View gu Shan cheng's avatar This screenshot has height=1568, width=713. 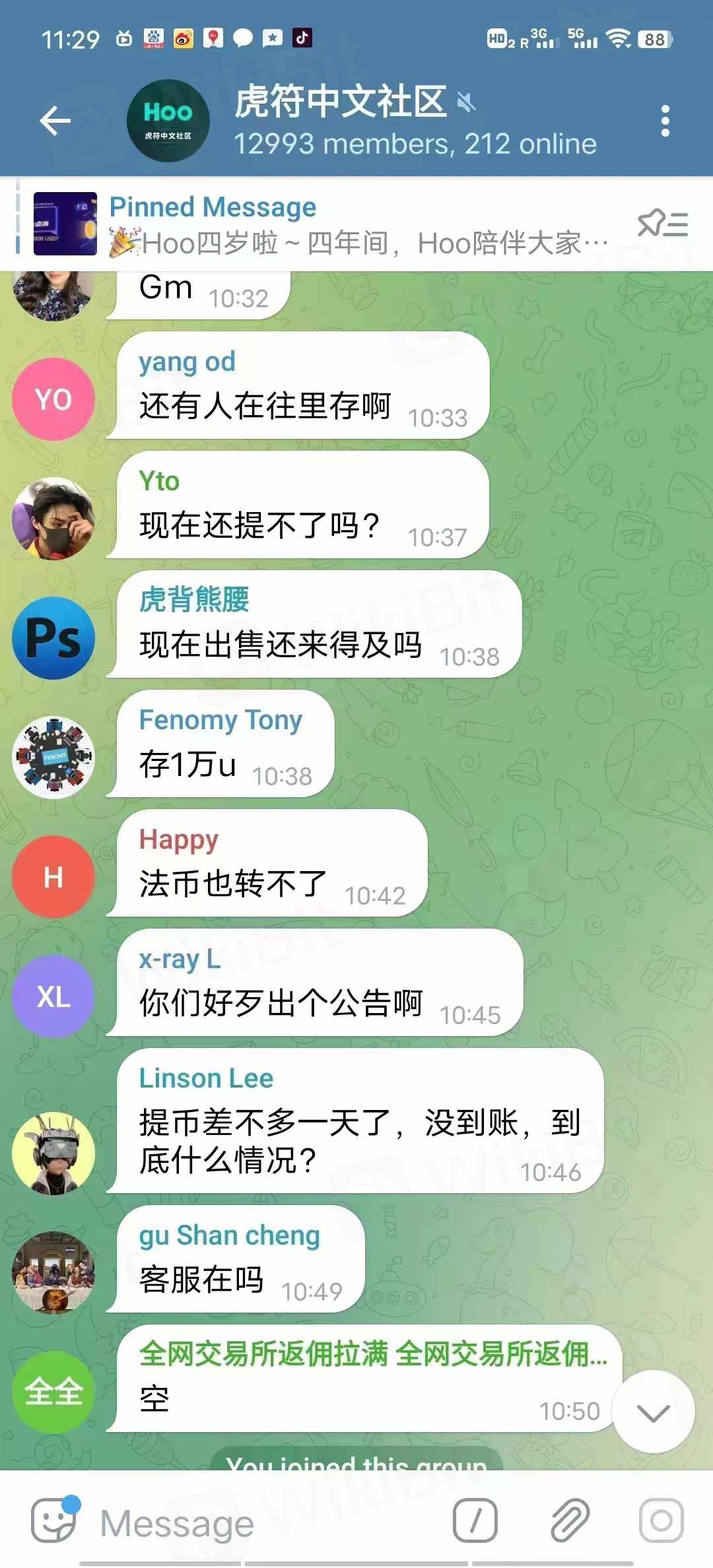tap(53, 1273)
